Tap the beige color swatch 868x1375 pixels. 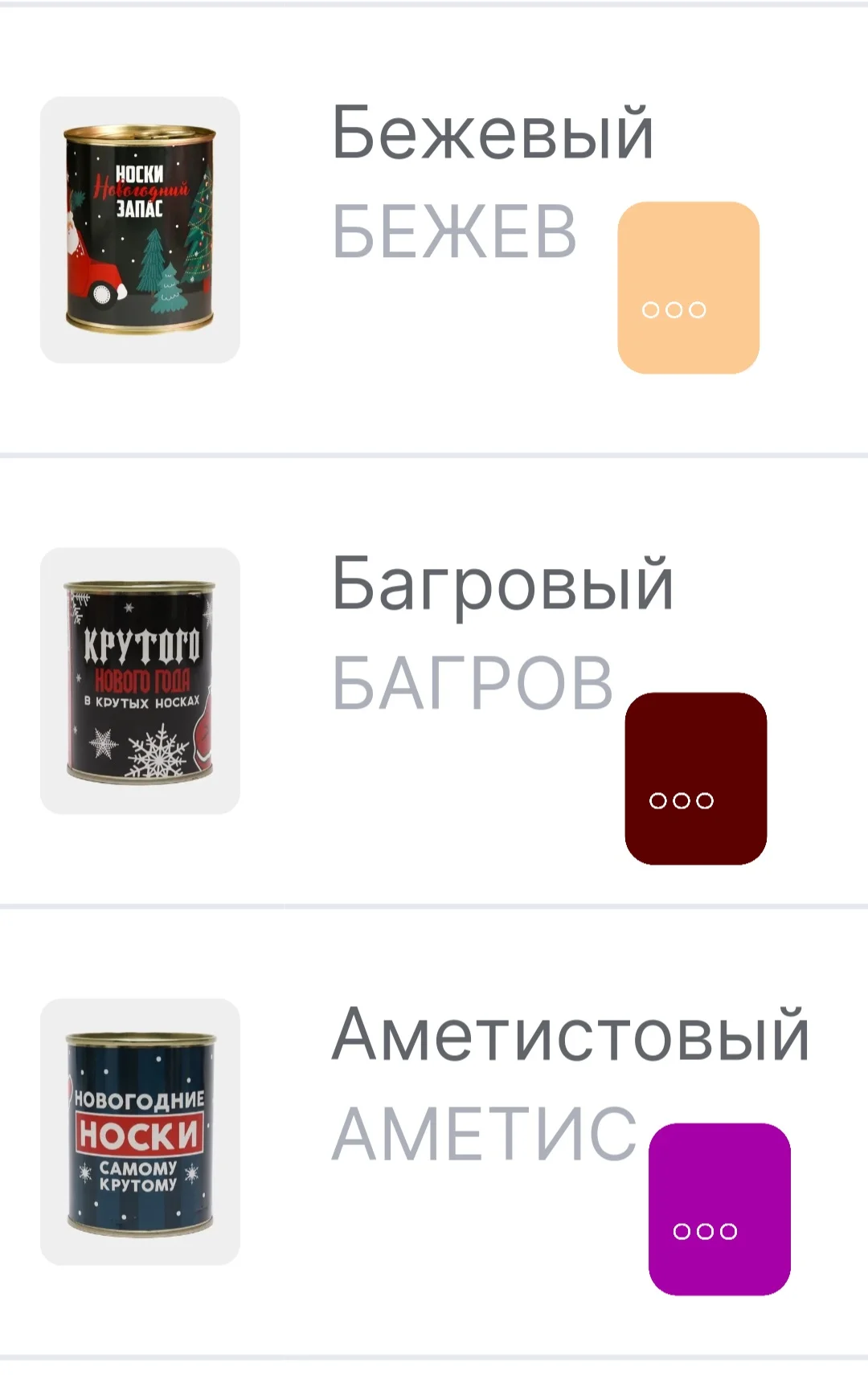(x=688, y=287)
